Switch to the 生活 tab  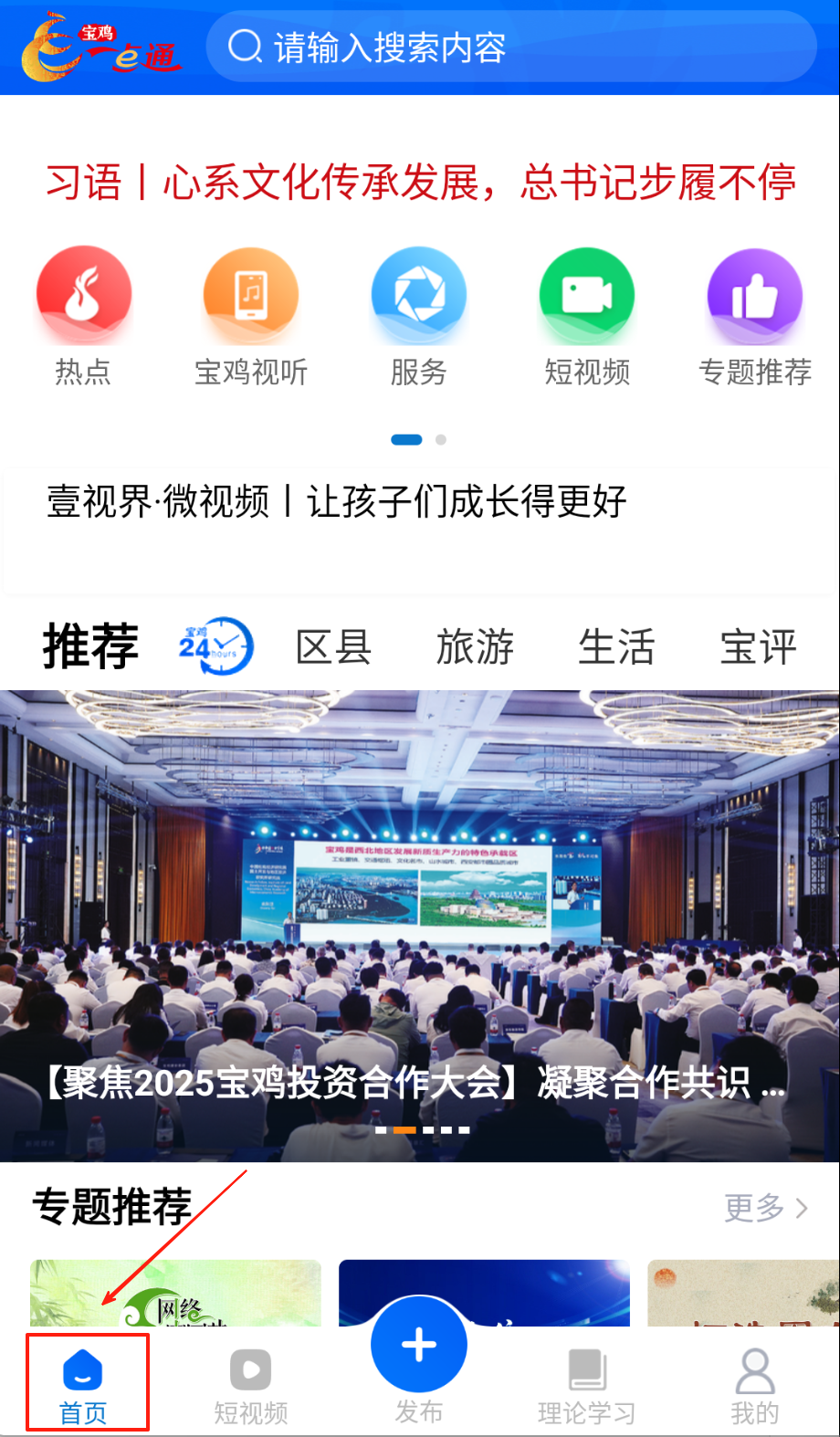click(616, 646)
